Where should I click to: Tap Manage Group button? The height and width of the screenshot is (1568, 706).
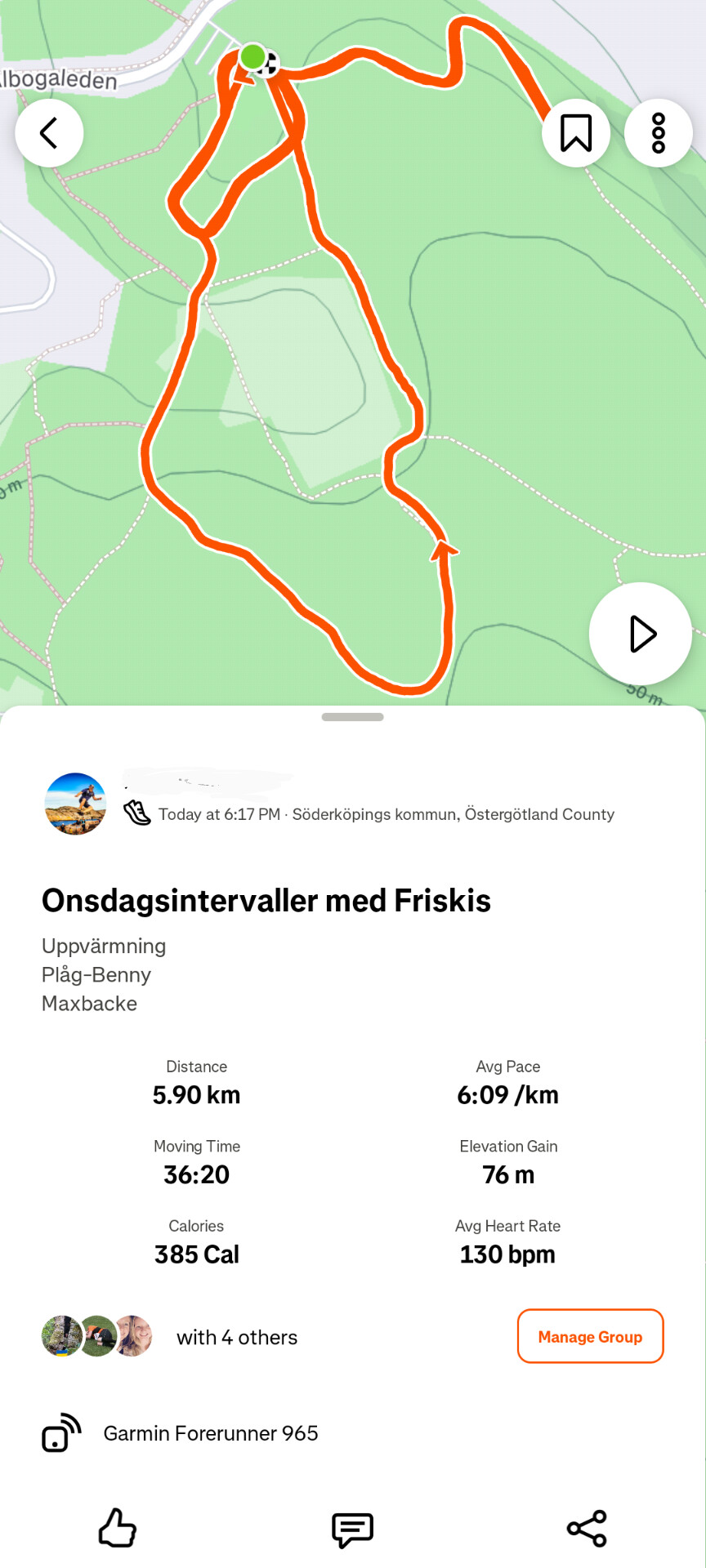tap(590, 1337)
